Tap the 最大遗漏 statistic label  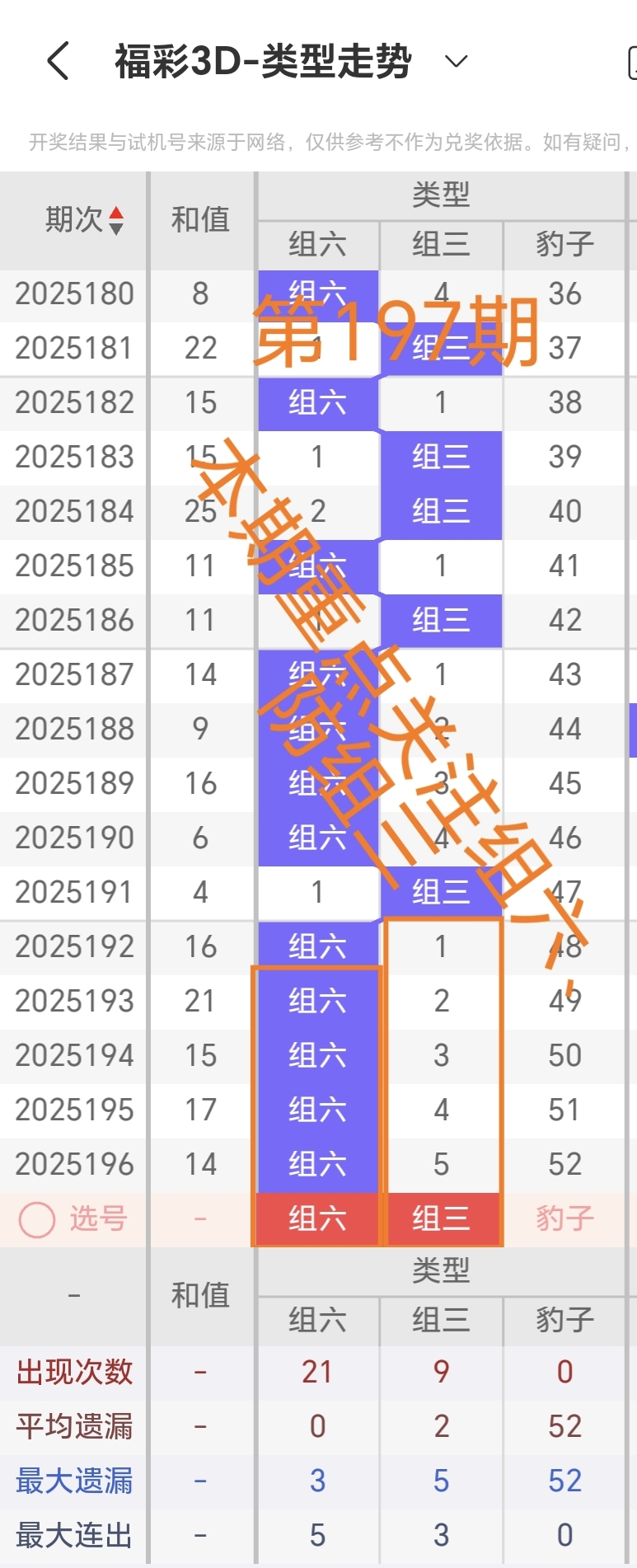[73, 1479]
